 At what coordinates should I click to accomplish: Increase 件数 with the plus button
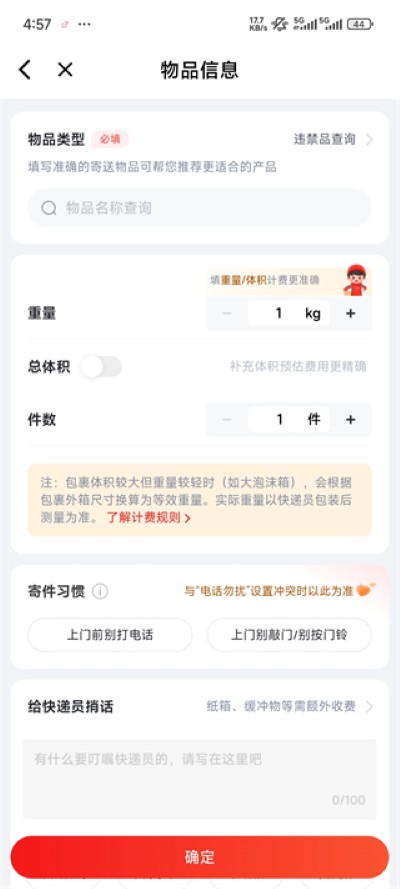(x=351, y=420)
